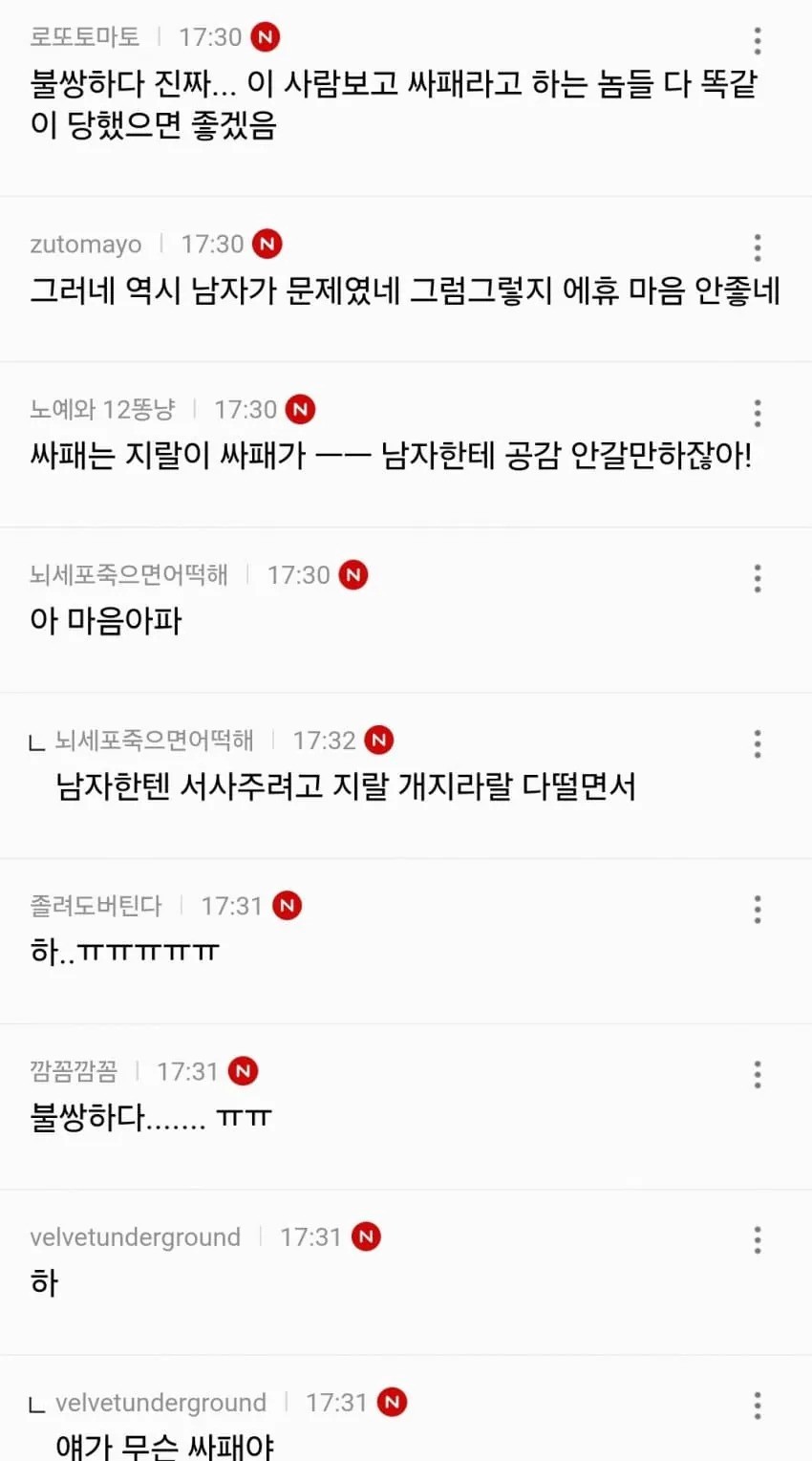
Task: Open overflow menu on 로또토마토's comment
Action: pos(758,40)
